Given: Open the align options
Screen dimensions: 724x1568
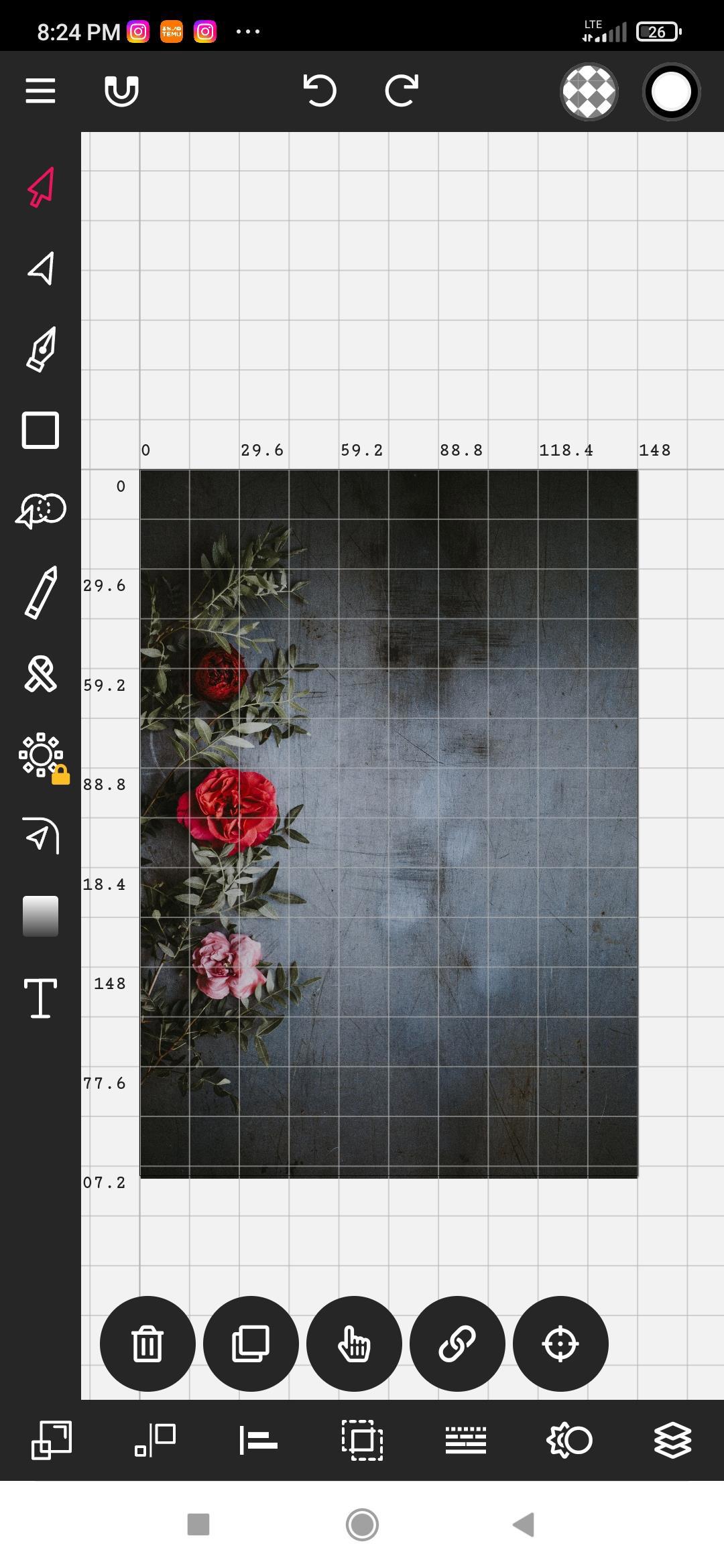Looking at the screenshot, I should click(258, 1440).
